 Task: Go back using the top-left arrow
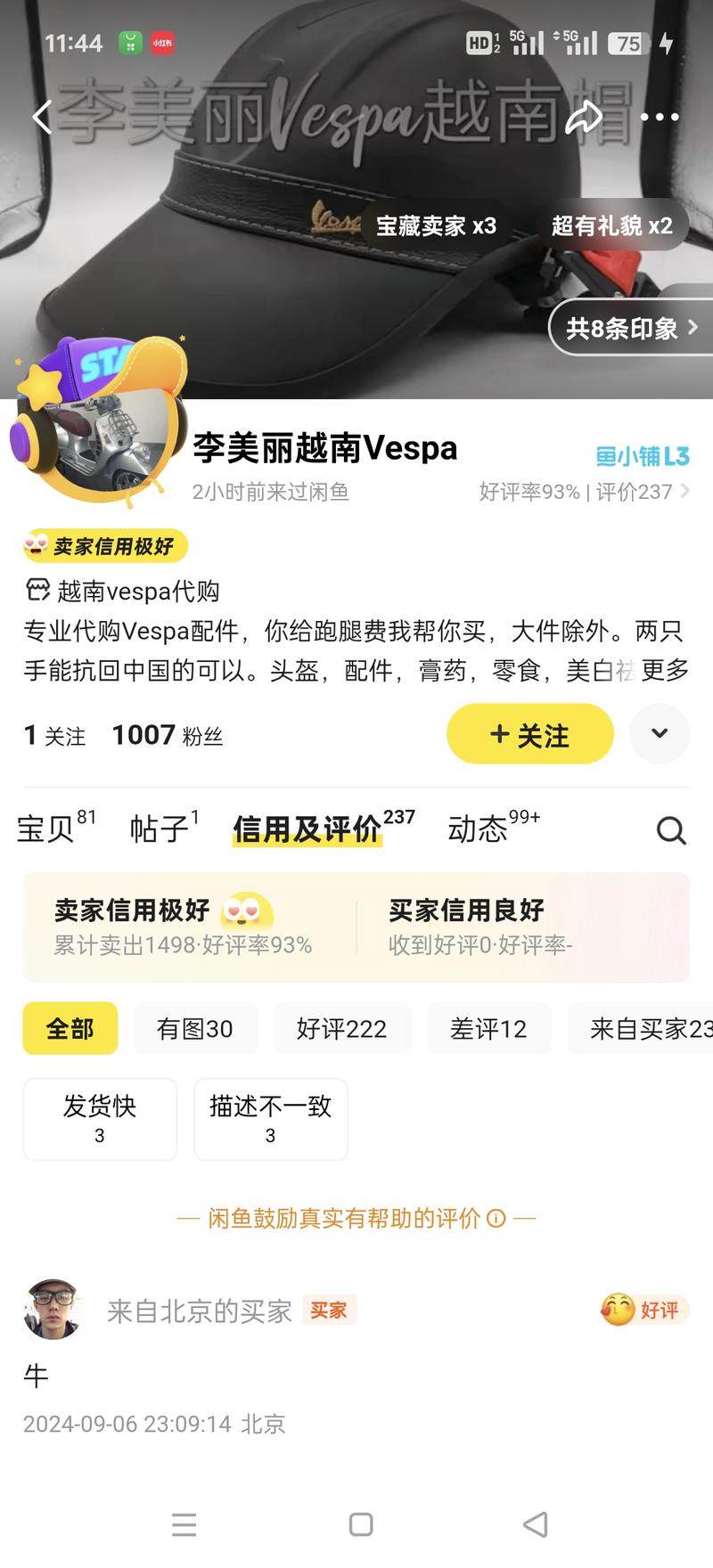(42, 117)
